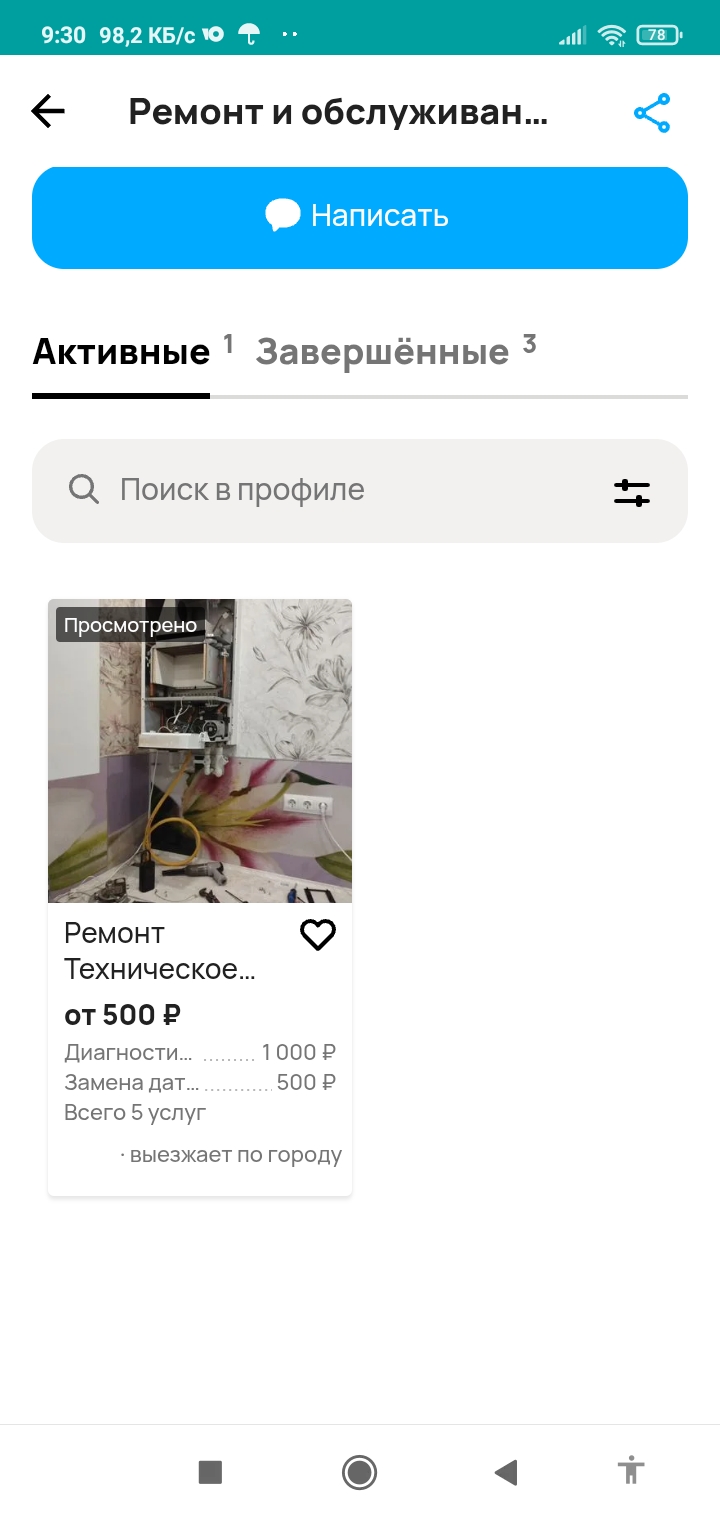
Task: Open the filter settings icon
Action: (x=632, y=492)
